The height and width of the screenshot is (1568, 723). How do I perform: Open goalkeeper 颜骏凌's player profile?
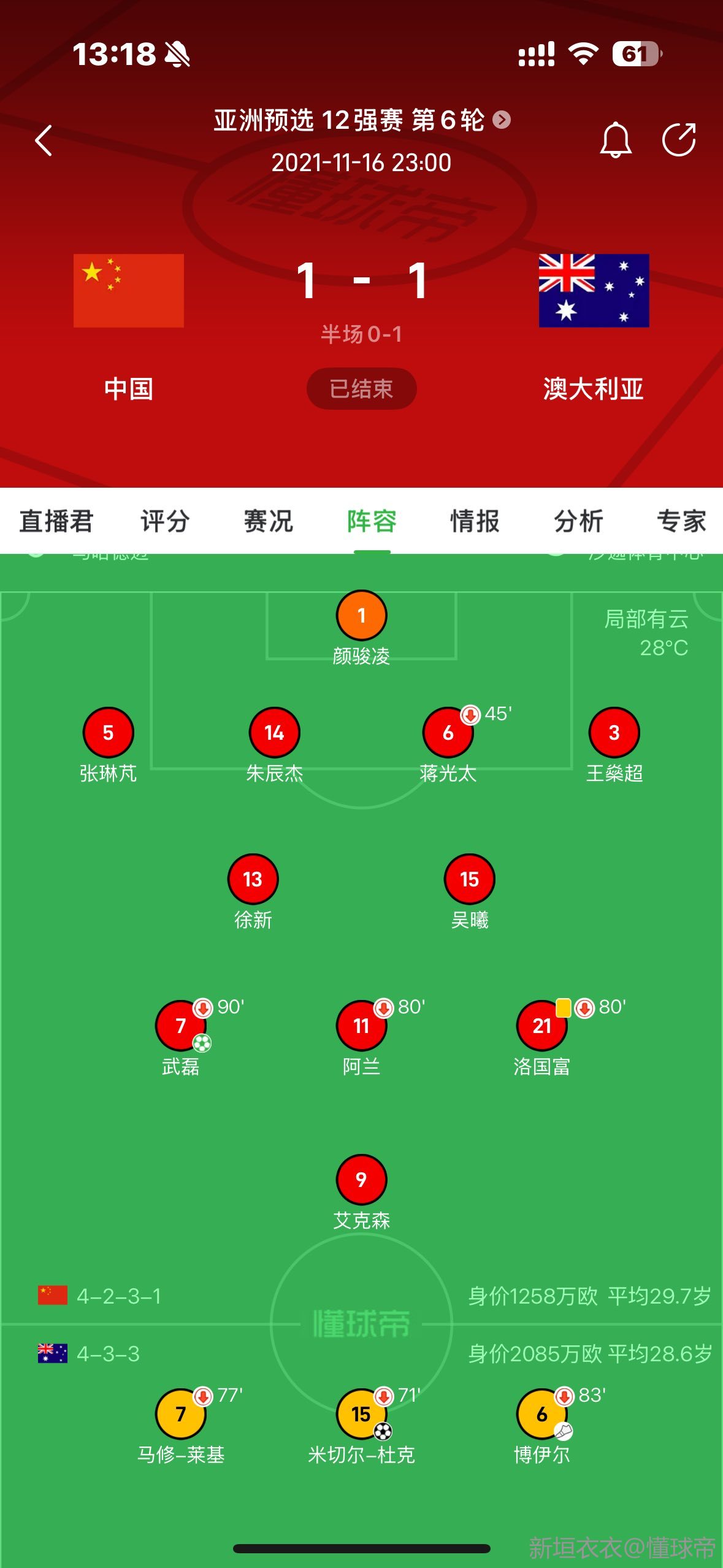(x=361, y=616)
